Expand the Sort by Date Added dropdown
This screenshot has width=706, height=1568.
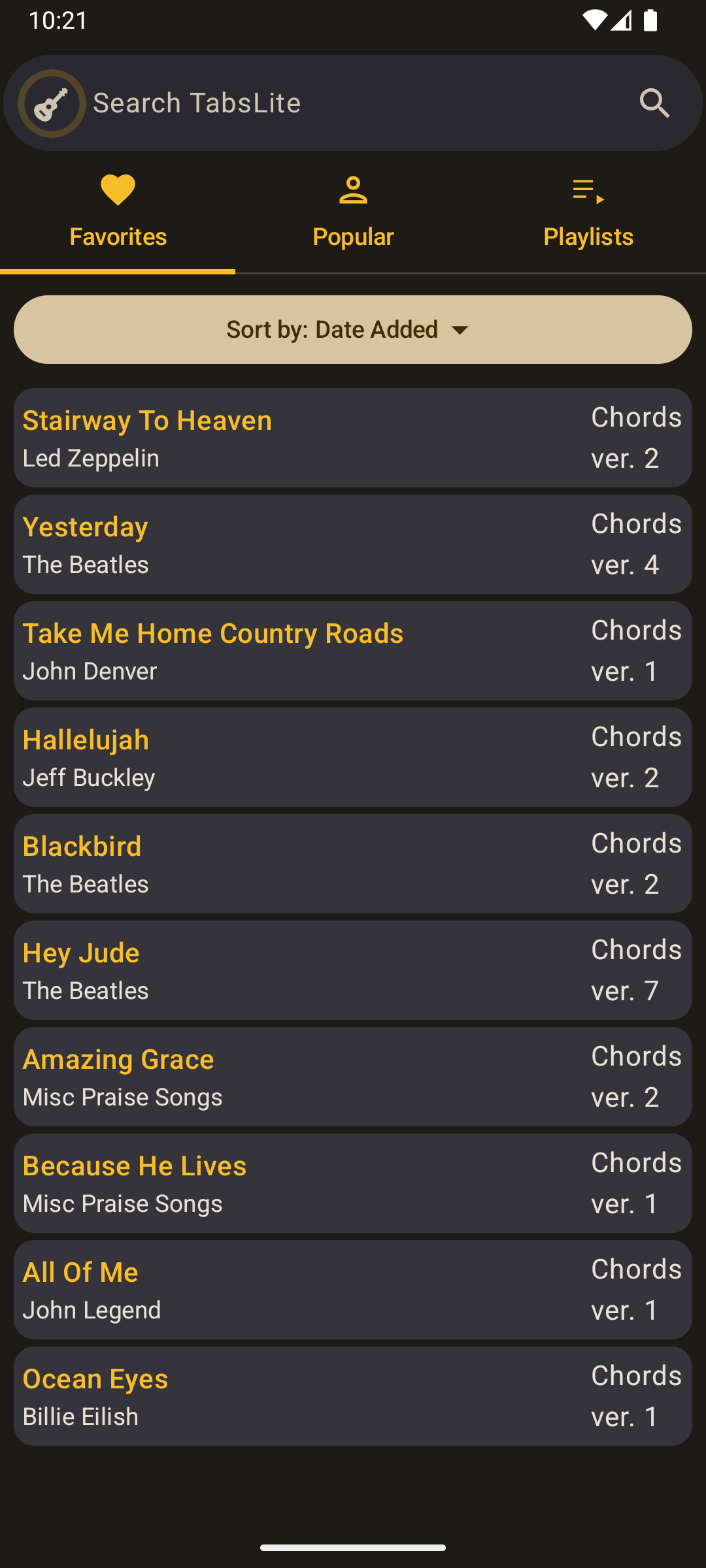pos(353,329)
